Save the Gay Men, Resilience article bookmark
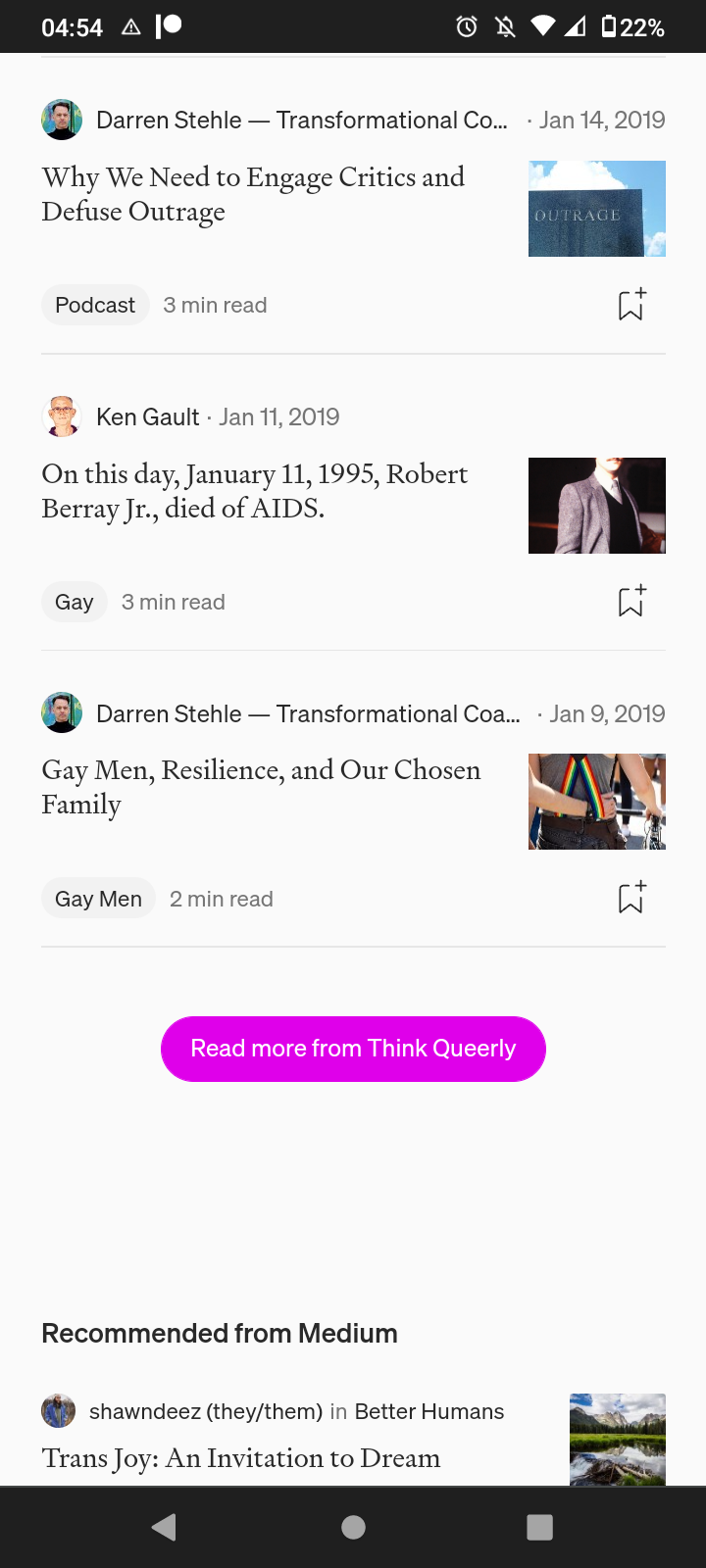Image resolution: width=706 pixels, height=1568 pixels. [631, 898]
